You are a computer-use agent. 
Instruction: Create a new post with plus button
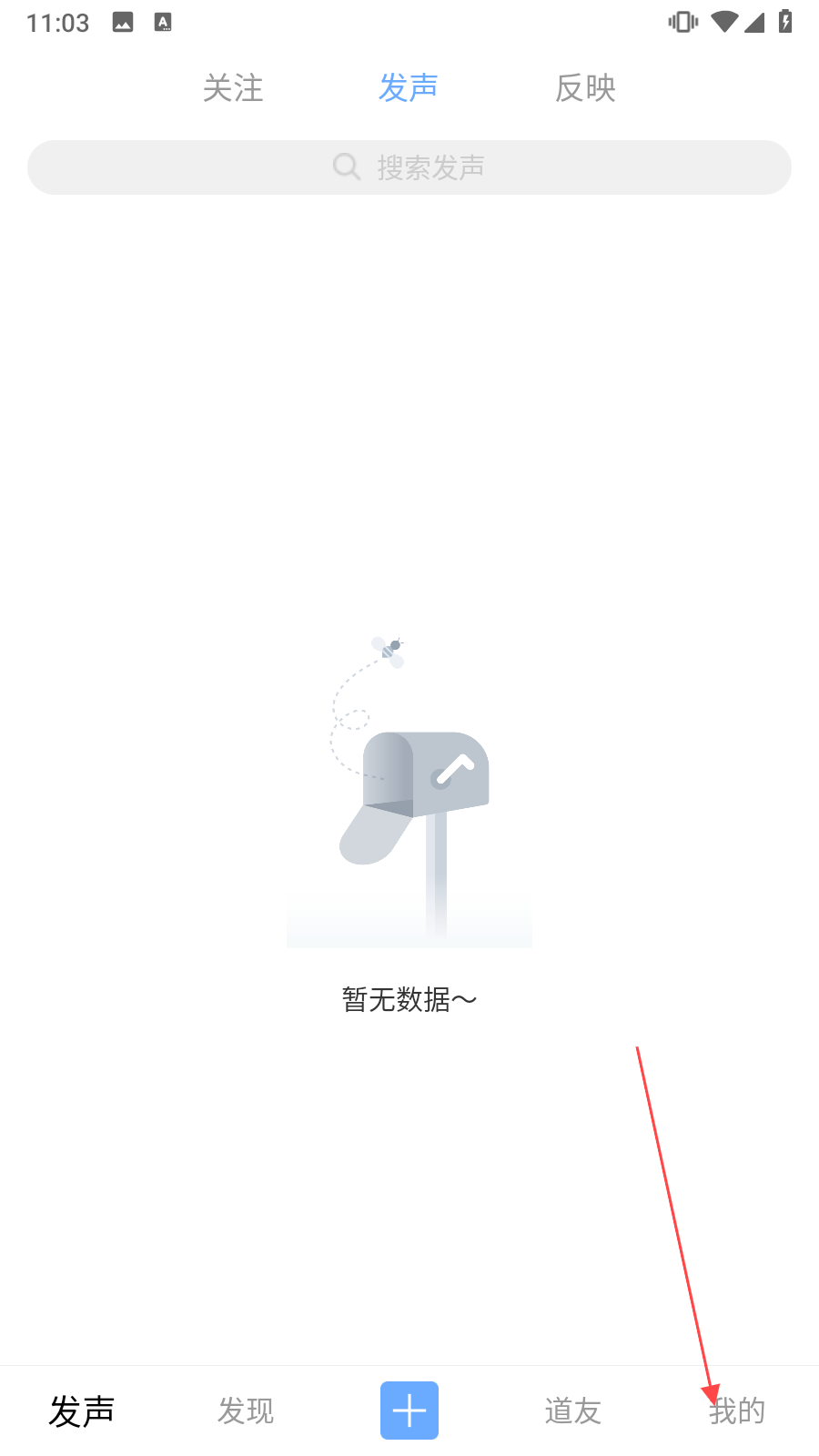pos(409,1410)
